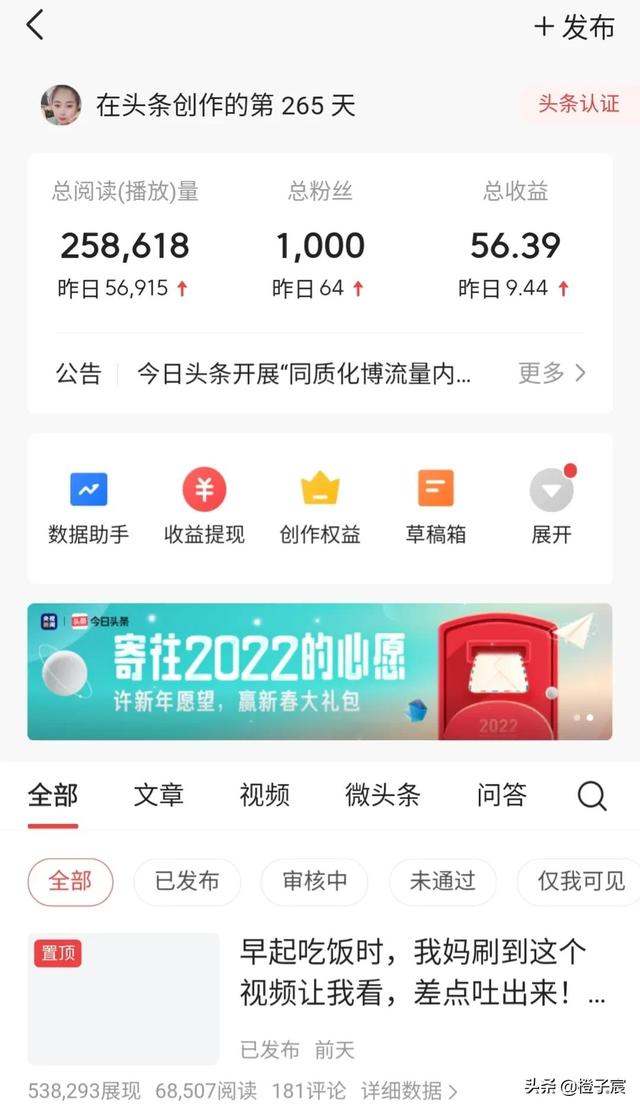Open the 更多 announcements link
The height and width of the screenshot is (1109, 640).
551,373
